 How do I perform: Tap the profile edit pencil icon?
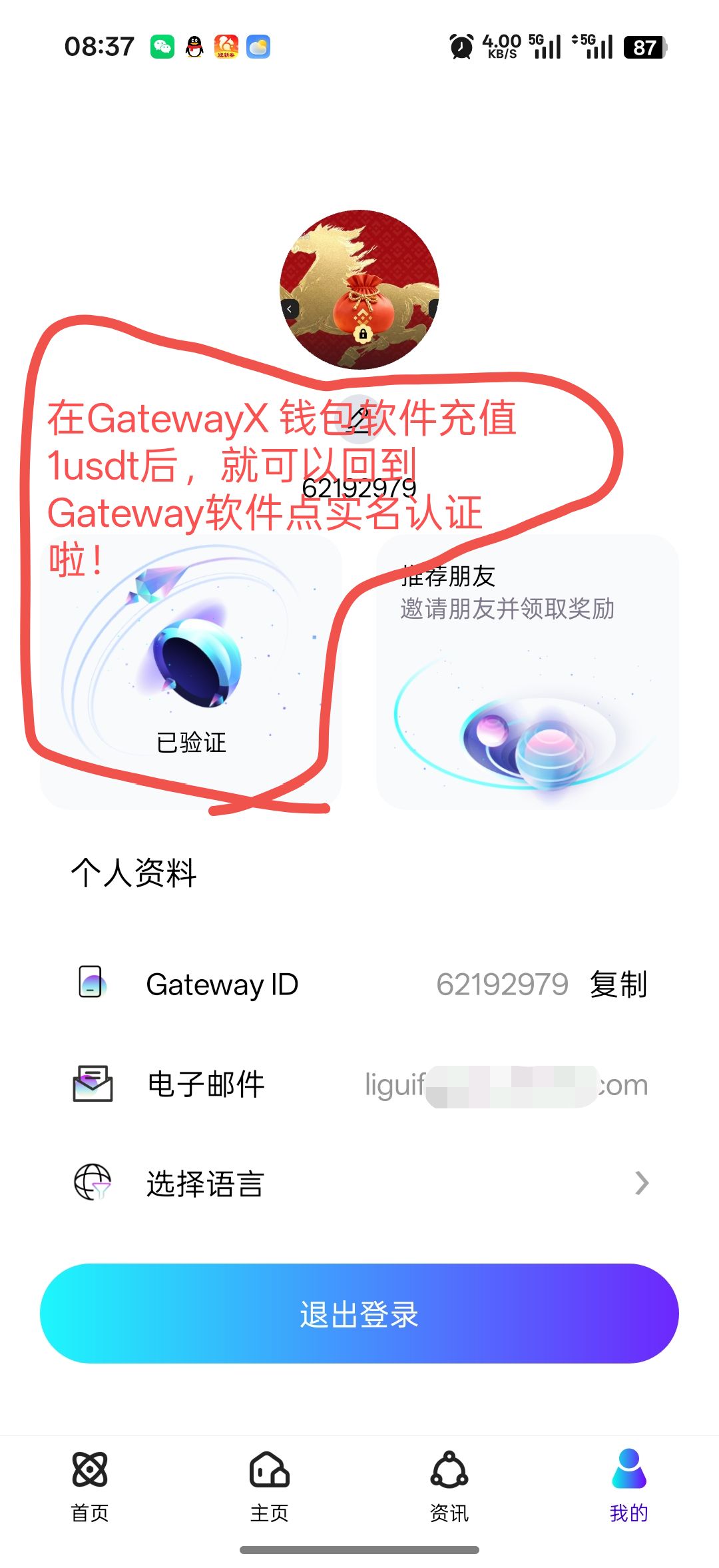click(359, 418)
